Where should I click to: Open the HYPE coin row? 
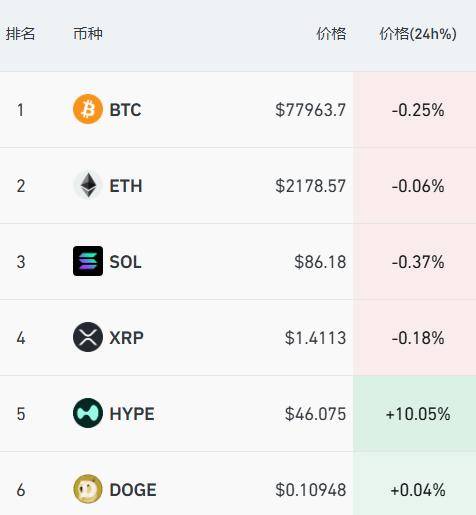[238, 414]
